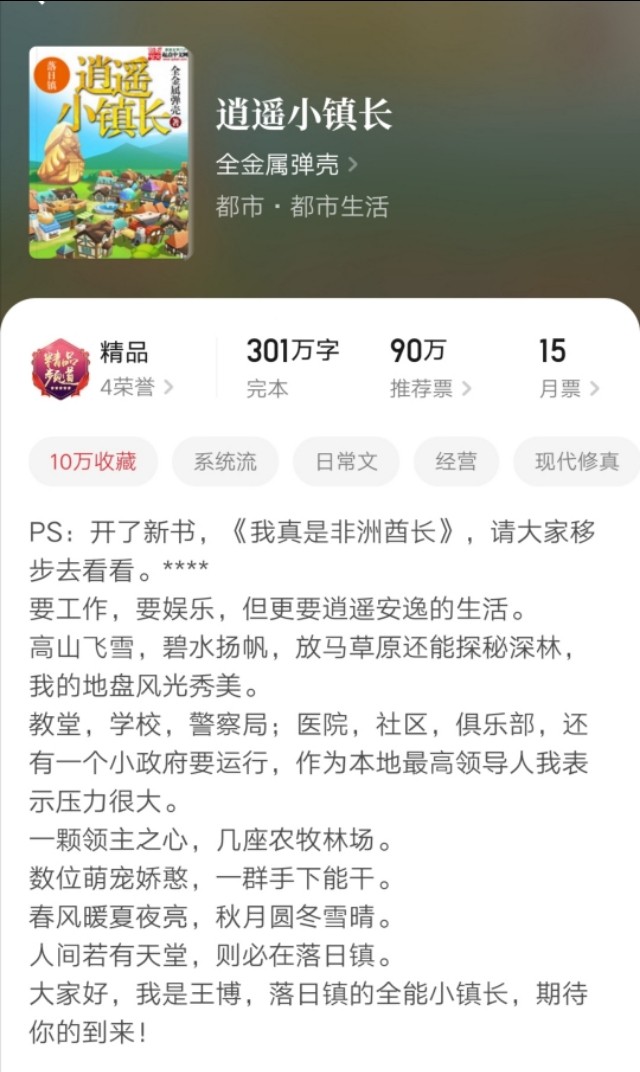Image resolution: width=640 pixels, height=1072 pixels.
Task: Select the 系统流 tag
Action: coord(225,462)
